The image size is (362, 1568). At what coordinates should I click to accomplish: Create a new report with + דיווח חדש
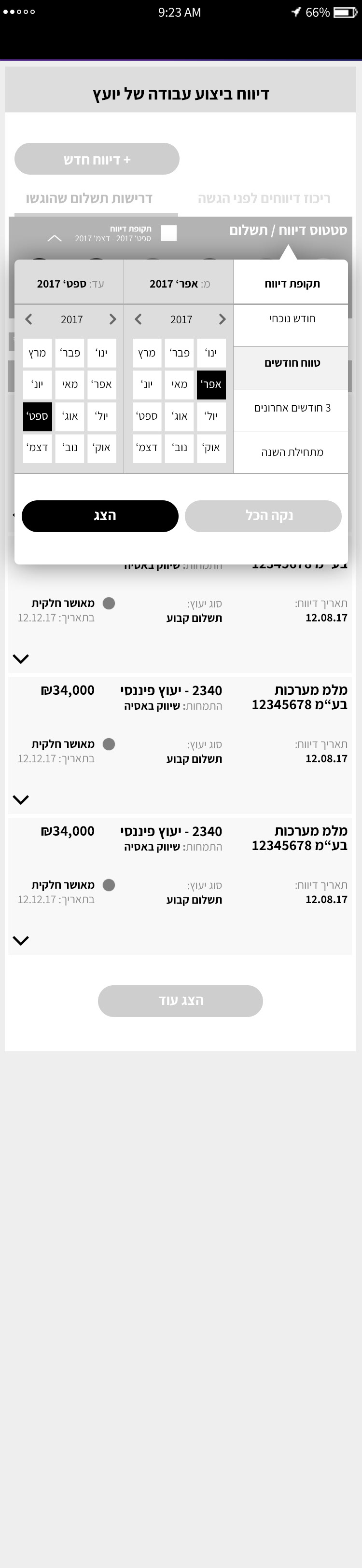[x=97, y=160]
